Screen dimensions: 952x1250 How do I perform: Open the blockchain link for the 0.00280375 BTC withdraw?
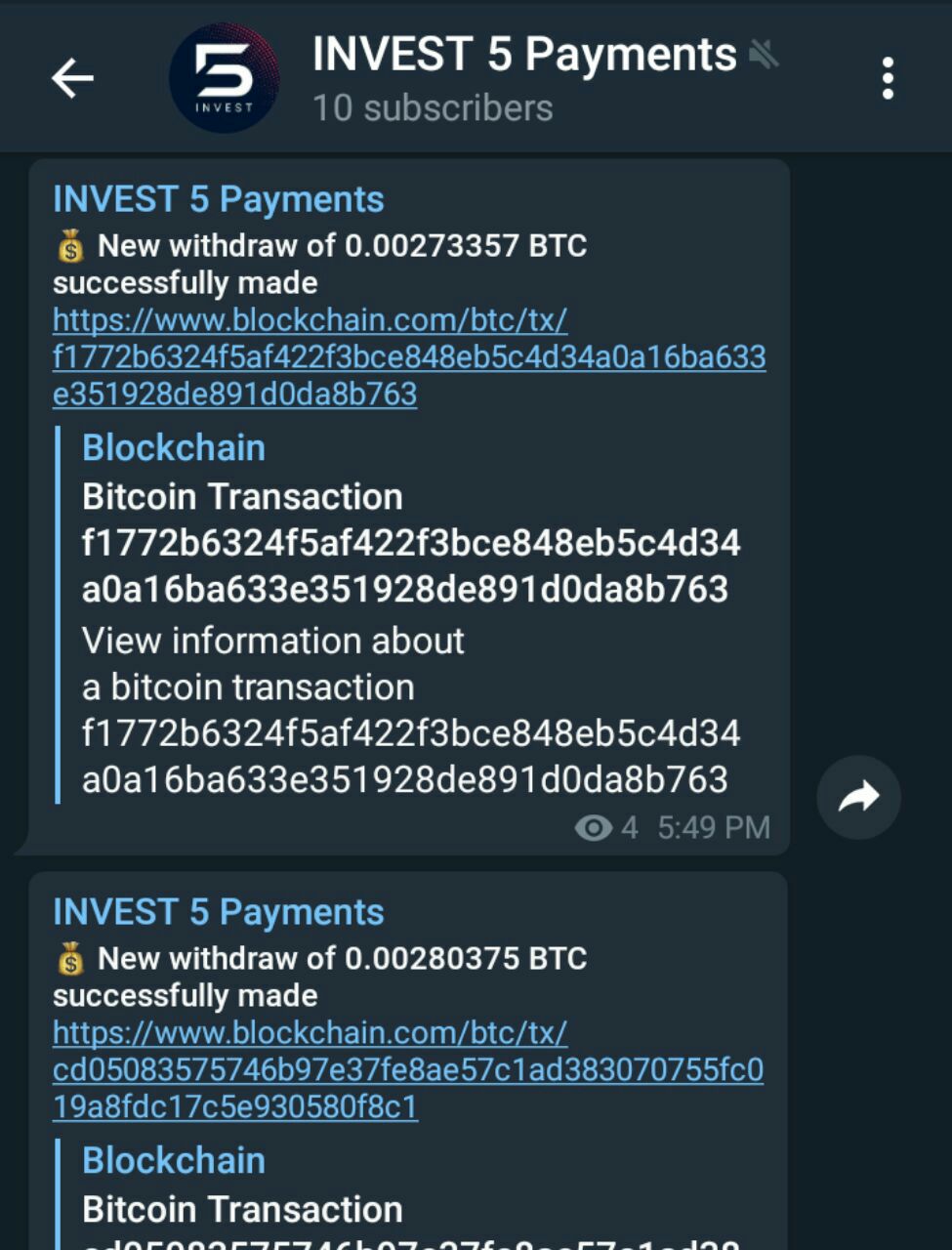click(x=408, y=1069)
